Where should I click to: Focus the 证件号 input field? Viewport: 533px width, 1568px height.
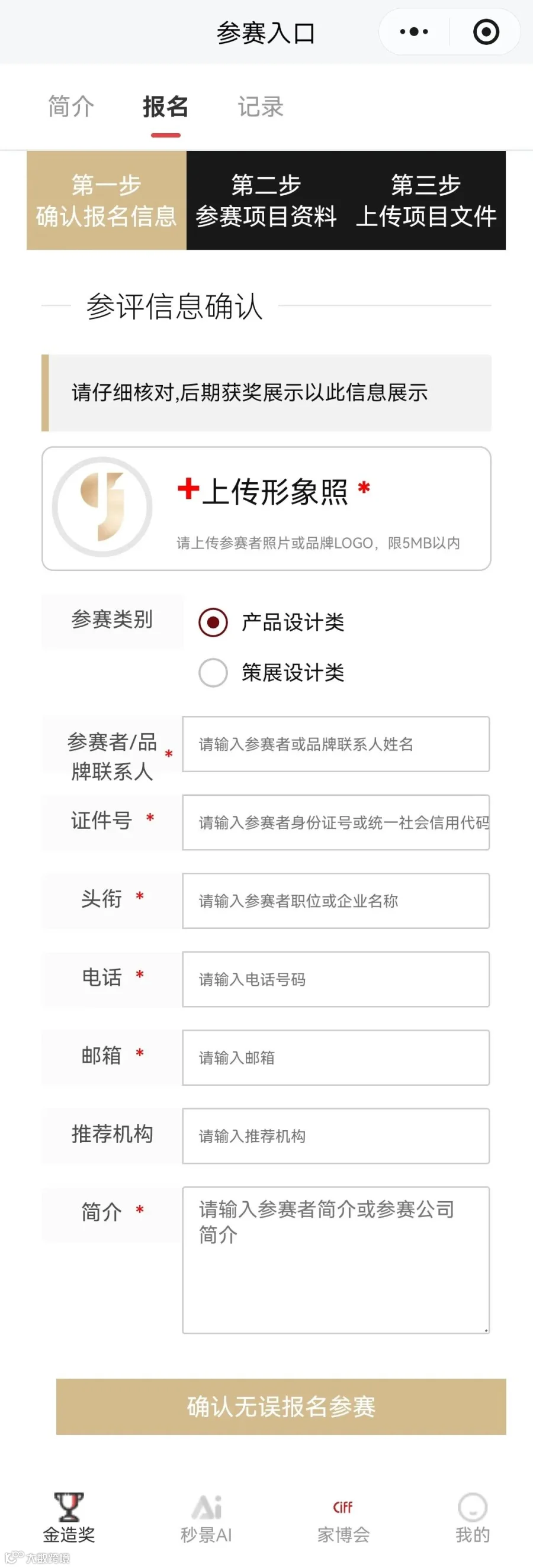click(336, 822)
